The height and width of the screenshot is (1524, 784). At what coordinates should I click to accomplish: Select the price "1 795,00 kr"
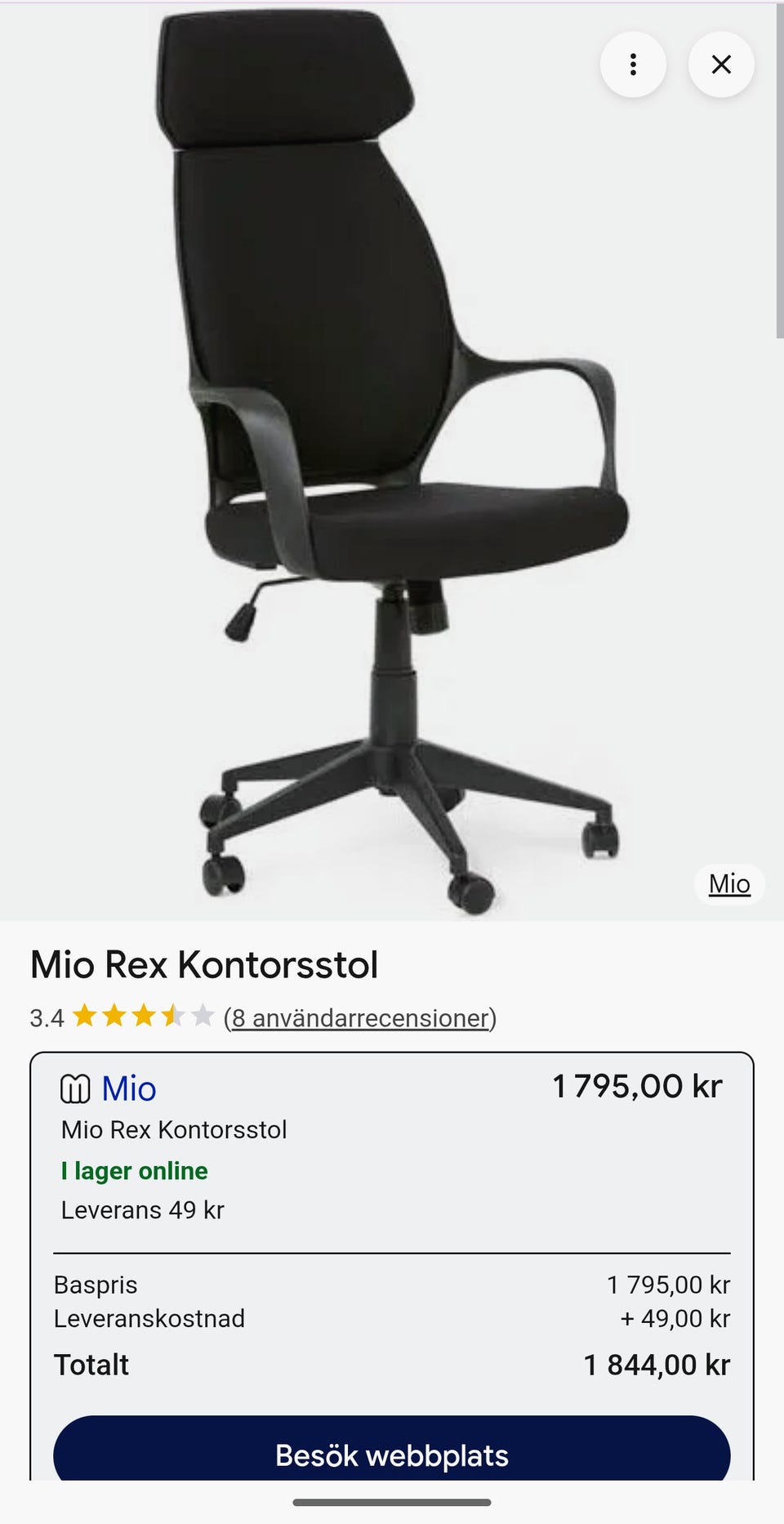coord(636,1085)
